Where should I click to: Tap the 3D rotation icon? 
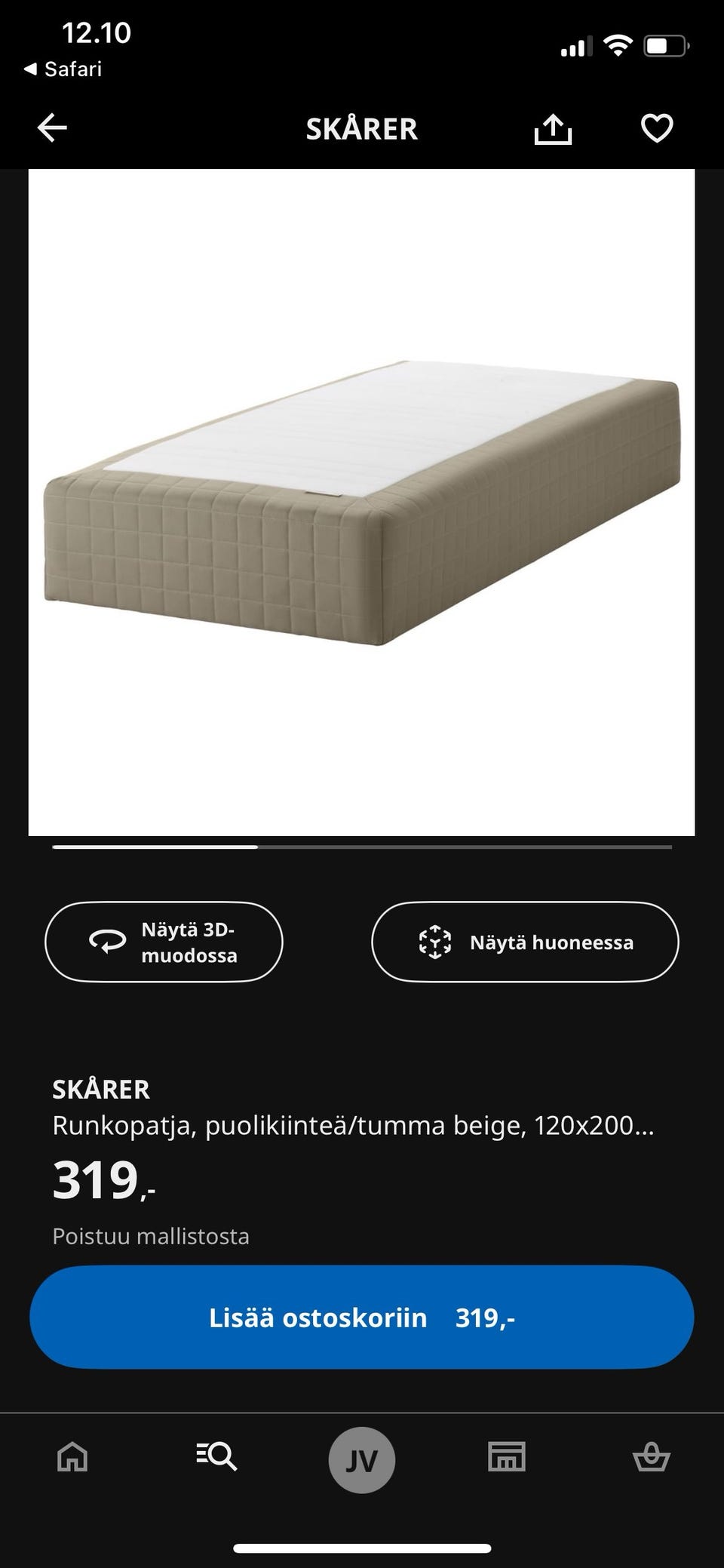[106, 942]
